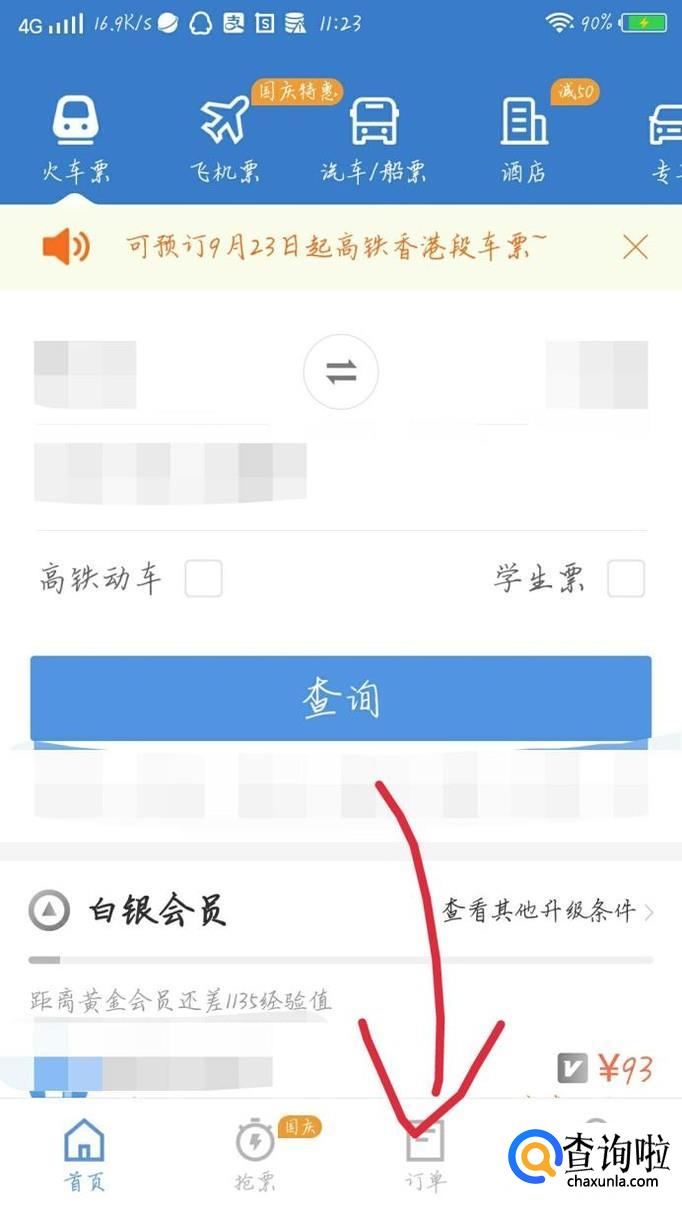Tap the blue 查询 search button
Screen dimensions: 682x1212
341,698
